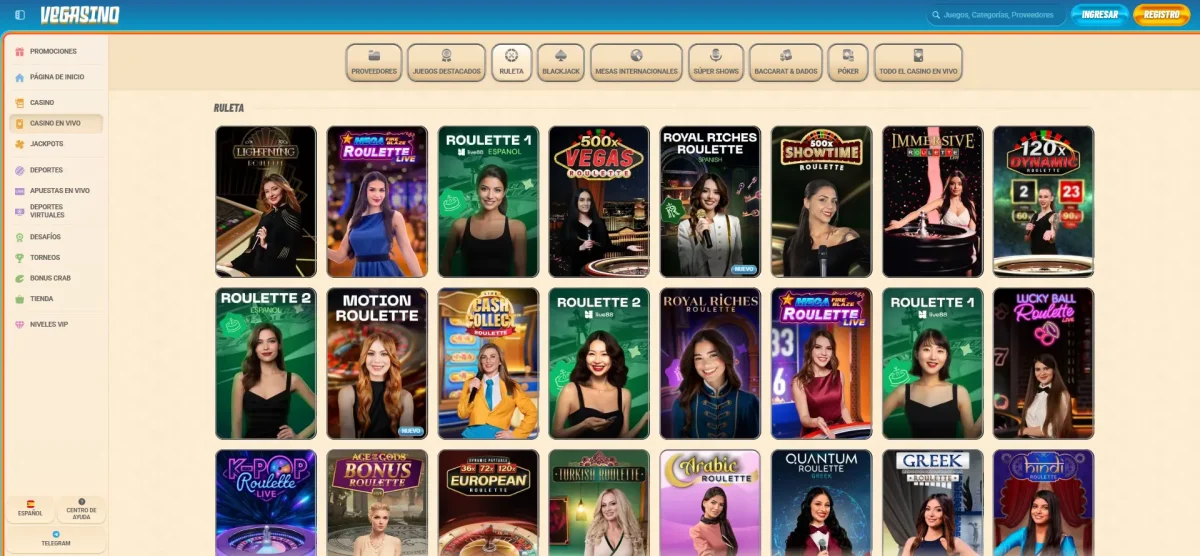Go to Jackpots section

click(46, 144)
